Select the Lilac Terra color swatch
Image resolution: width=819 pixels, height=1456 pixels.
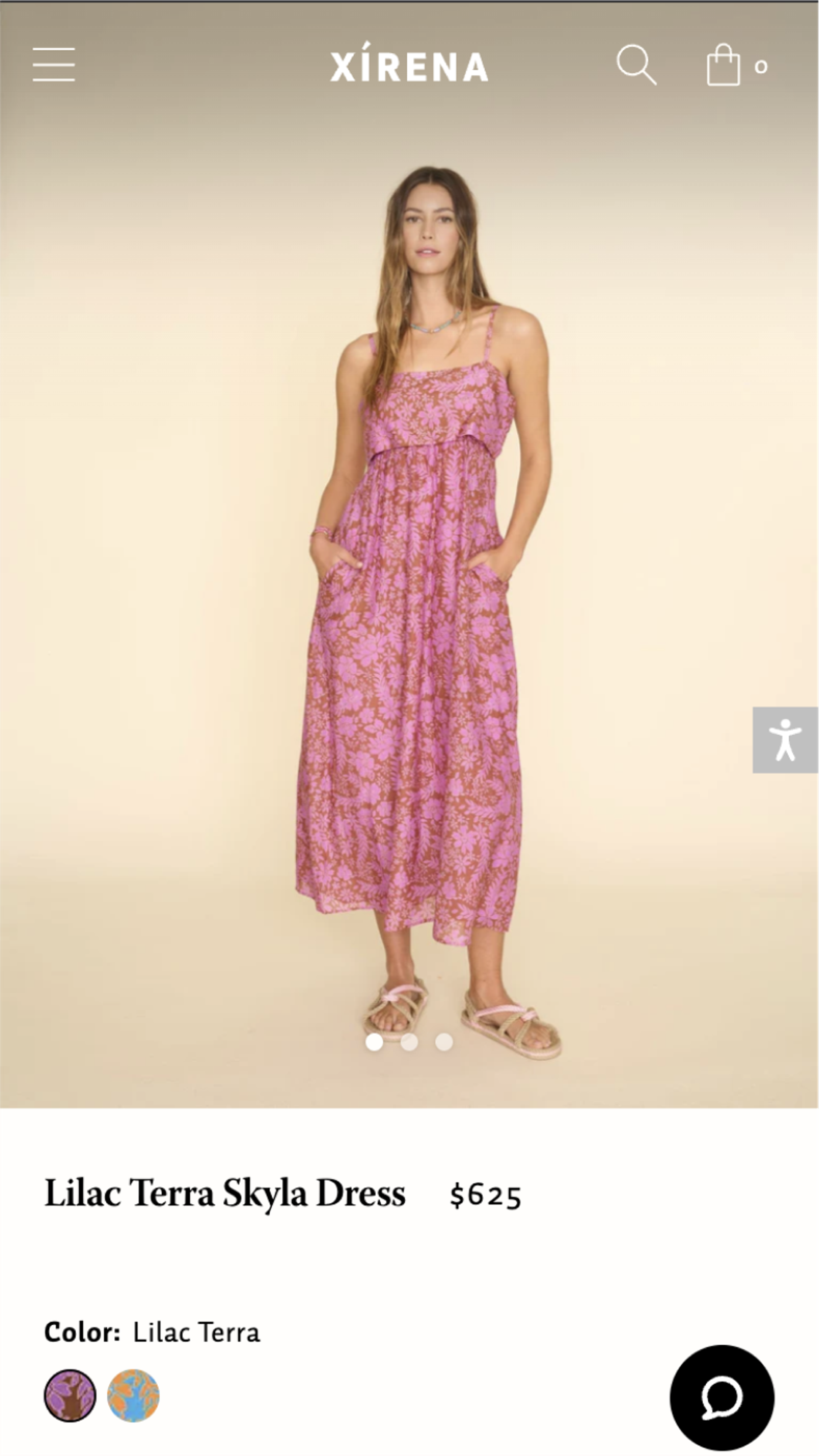pyautogui.click(x=70, y=1395)
